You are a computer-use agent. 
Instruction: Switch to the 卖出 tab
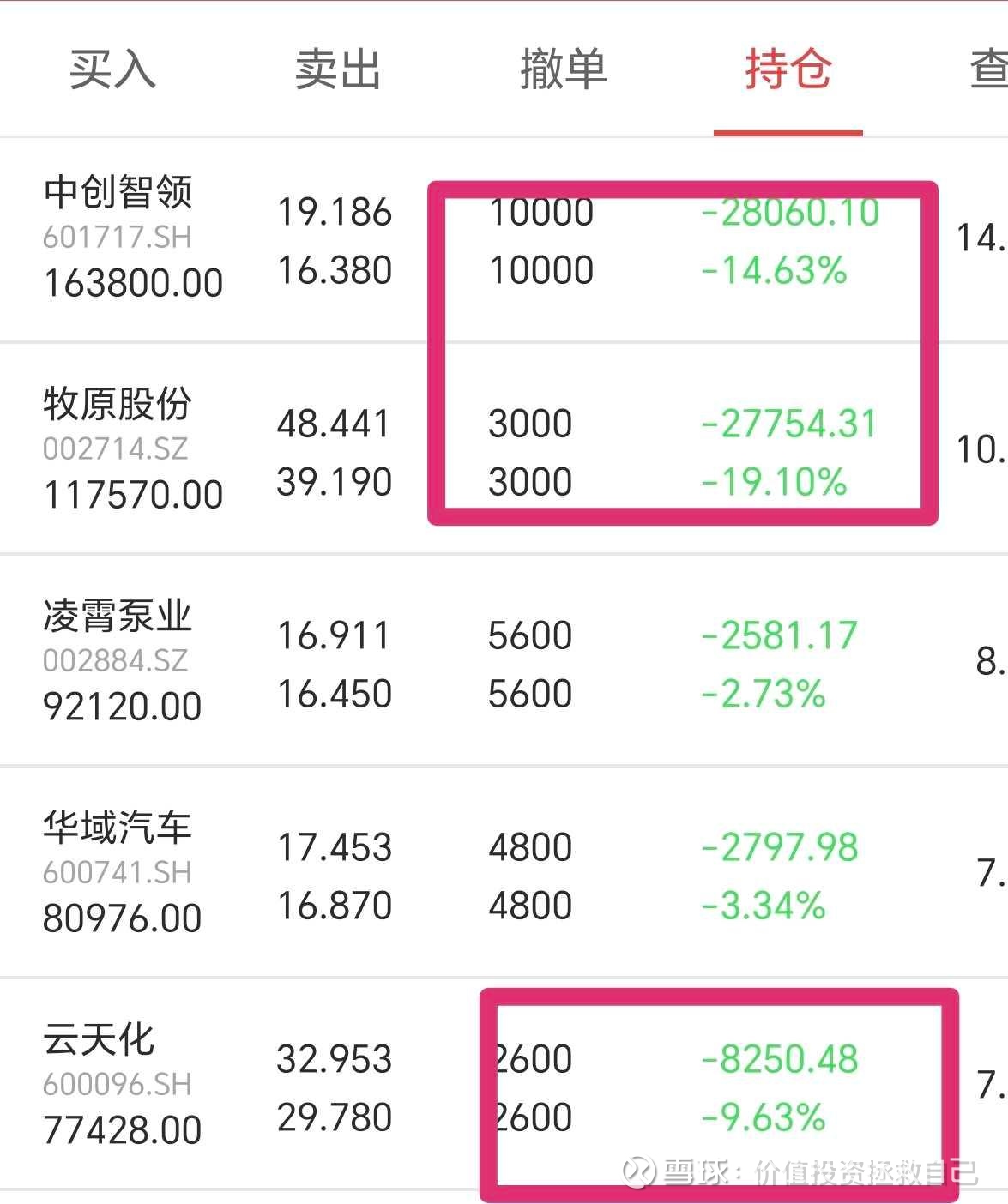pos(338,69)
